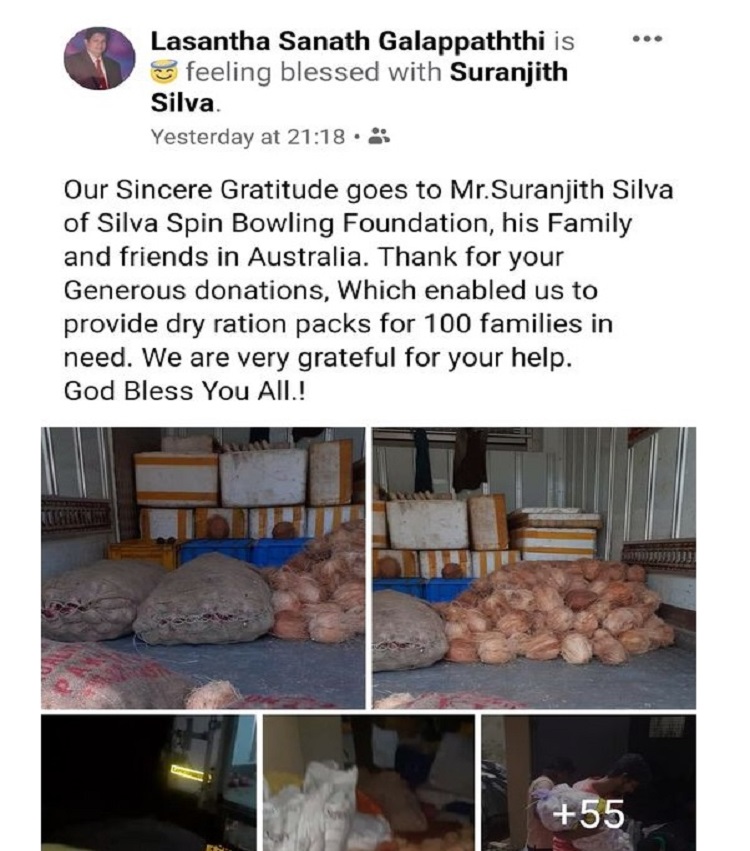The image size is (750, 851).
Task: Open Lasantha Sanath Galappaththi's profile picture
Action: (x=100, y=58)
